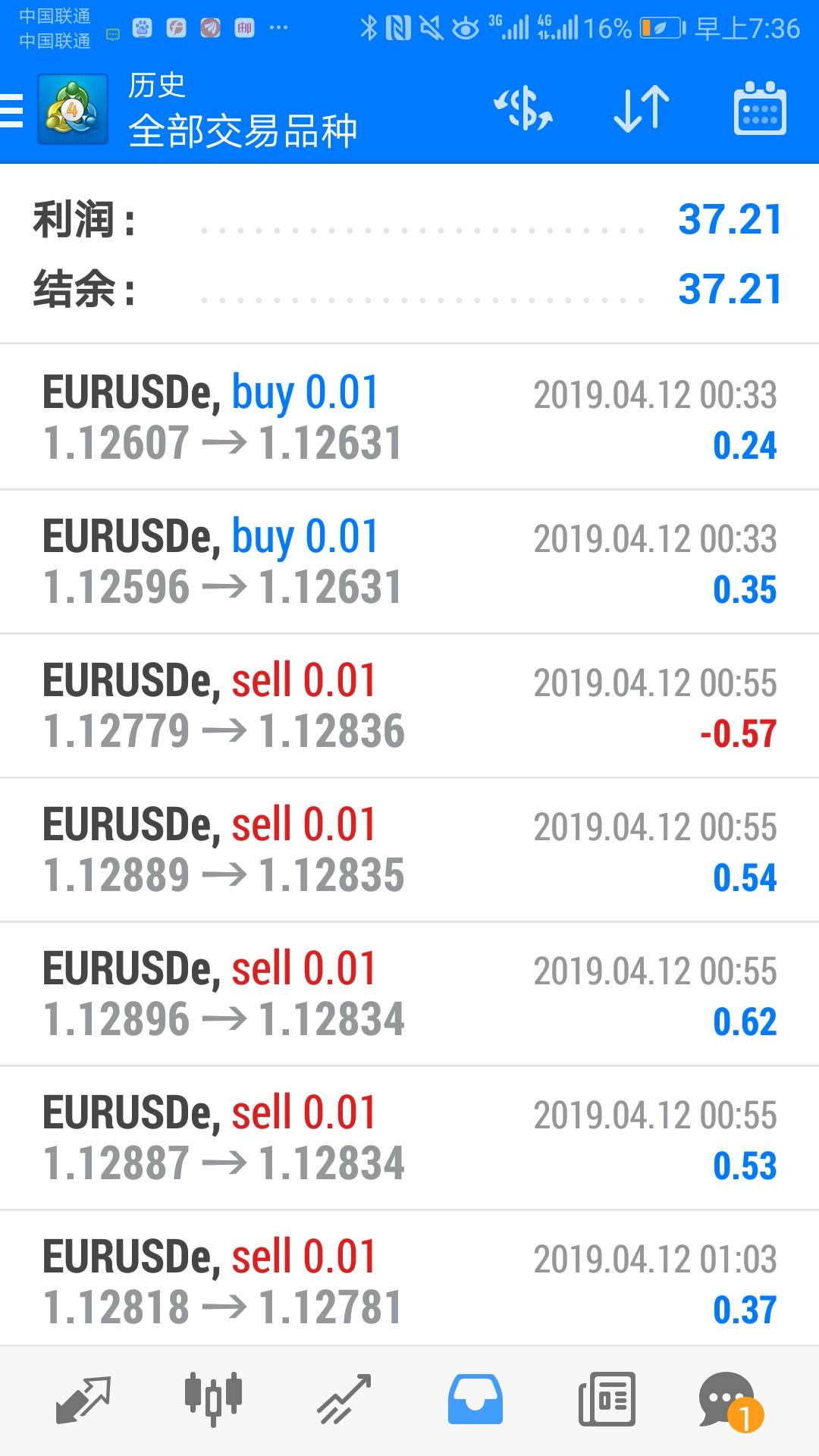Open the buy trade with profit 0.35
The height and width of the screenshot is (1456, 819).
point(409,561)
